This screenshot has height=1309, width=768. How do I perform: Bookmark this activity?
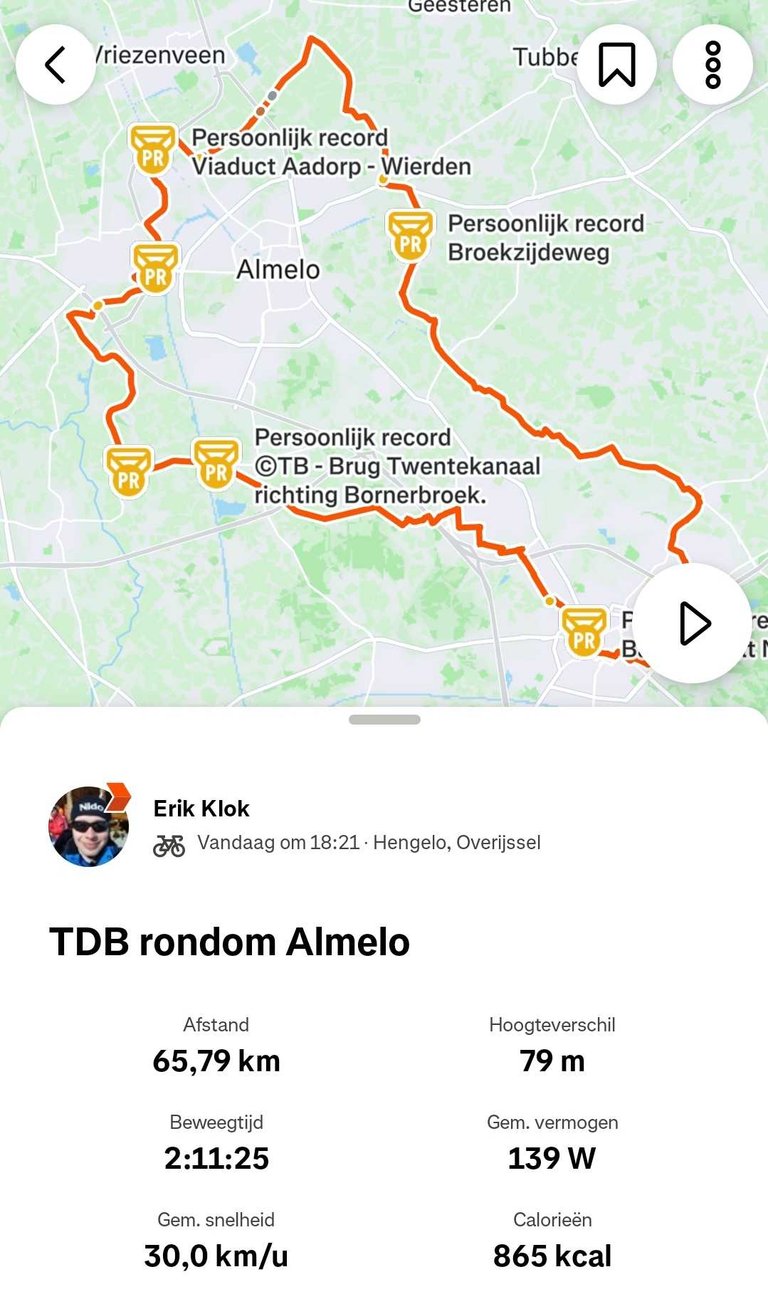coord(616,65)
